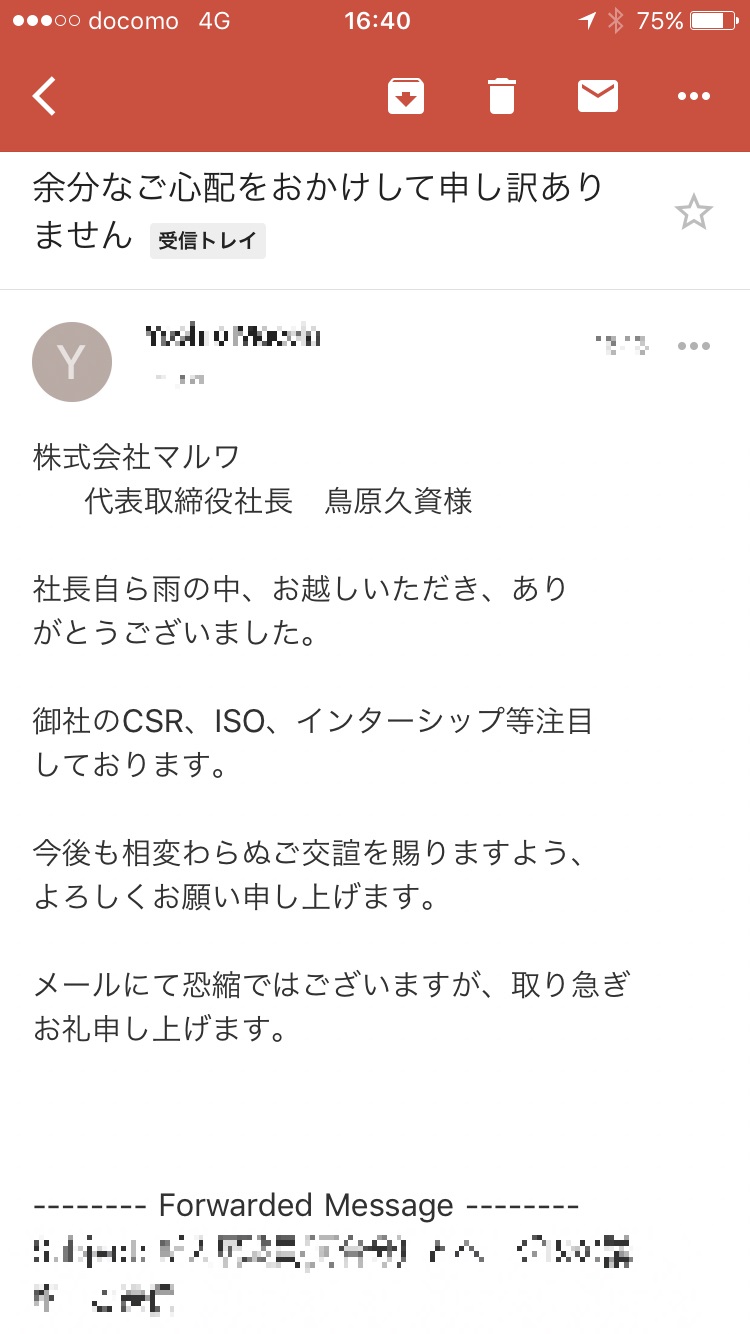750x1334 pixels.
Task: Open message options beside the sender name
Action: (693, 346)
